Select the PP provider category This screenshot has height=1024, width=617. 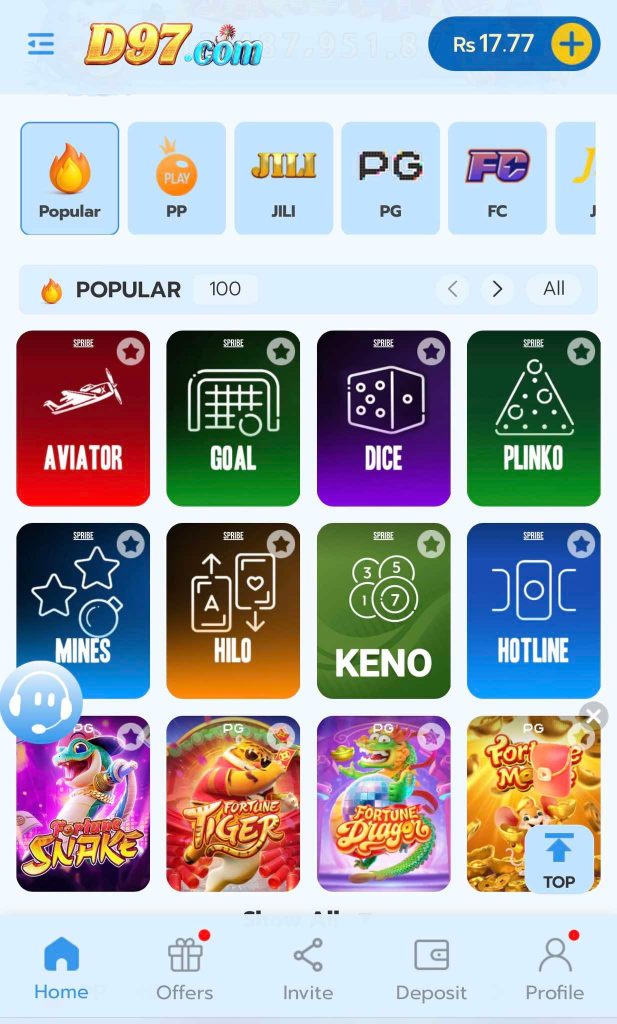[176, 178]
